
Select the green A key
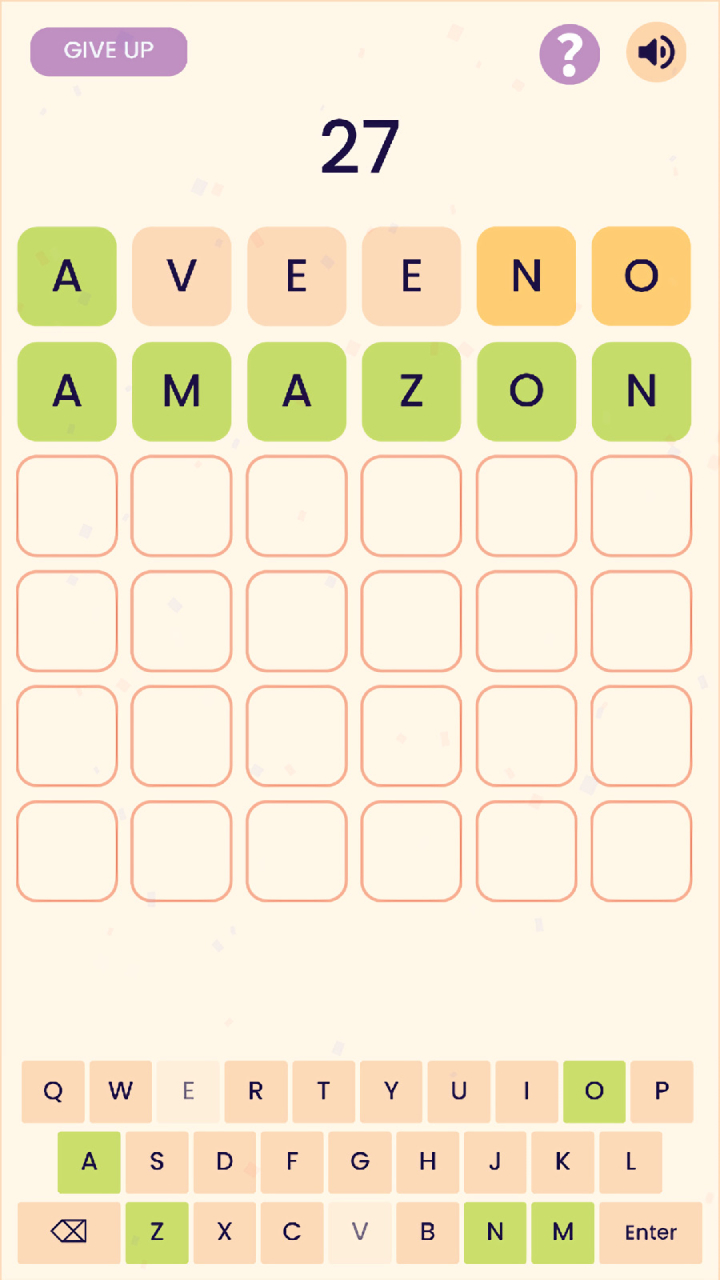pyautogui.click(x=89, y=1162)
